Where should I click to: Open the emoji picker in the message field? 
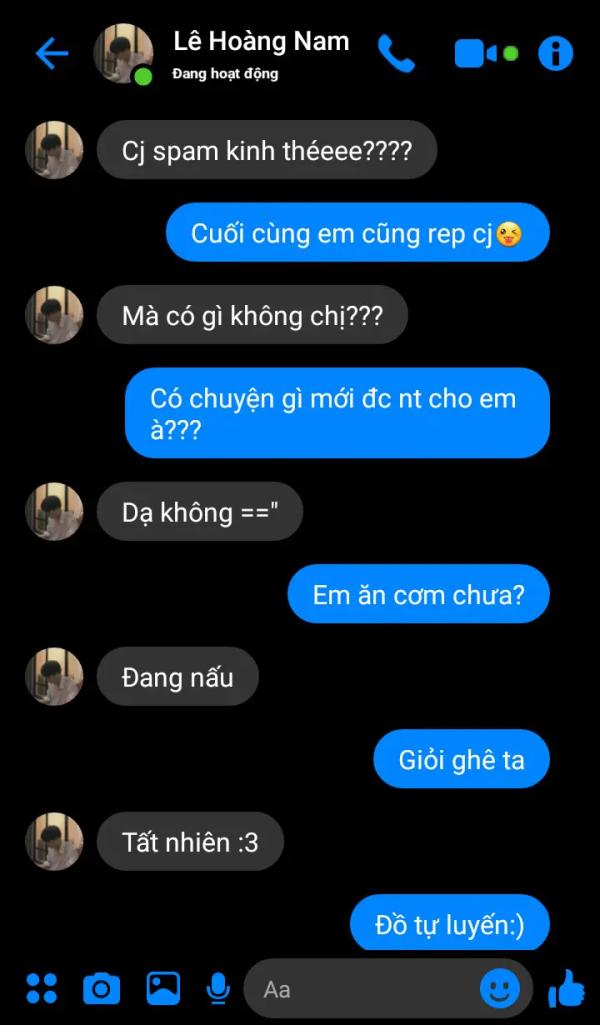[499, 989]
